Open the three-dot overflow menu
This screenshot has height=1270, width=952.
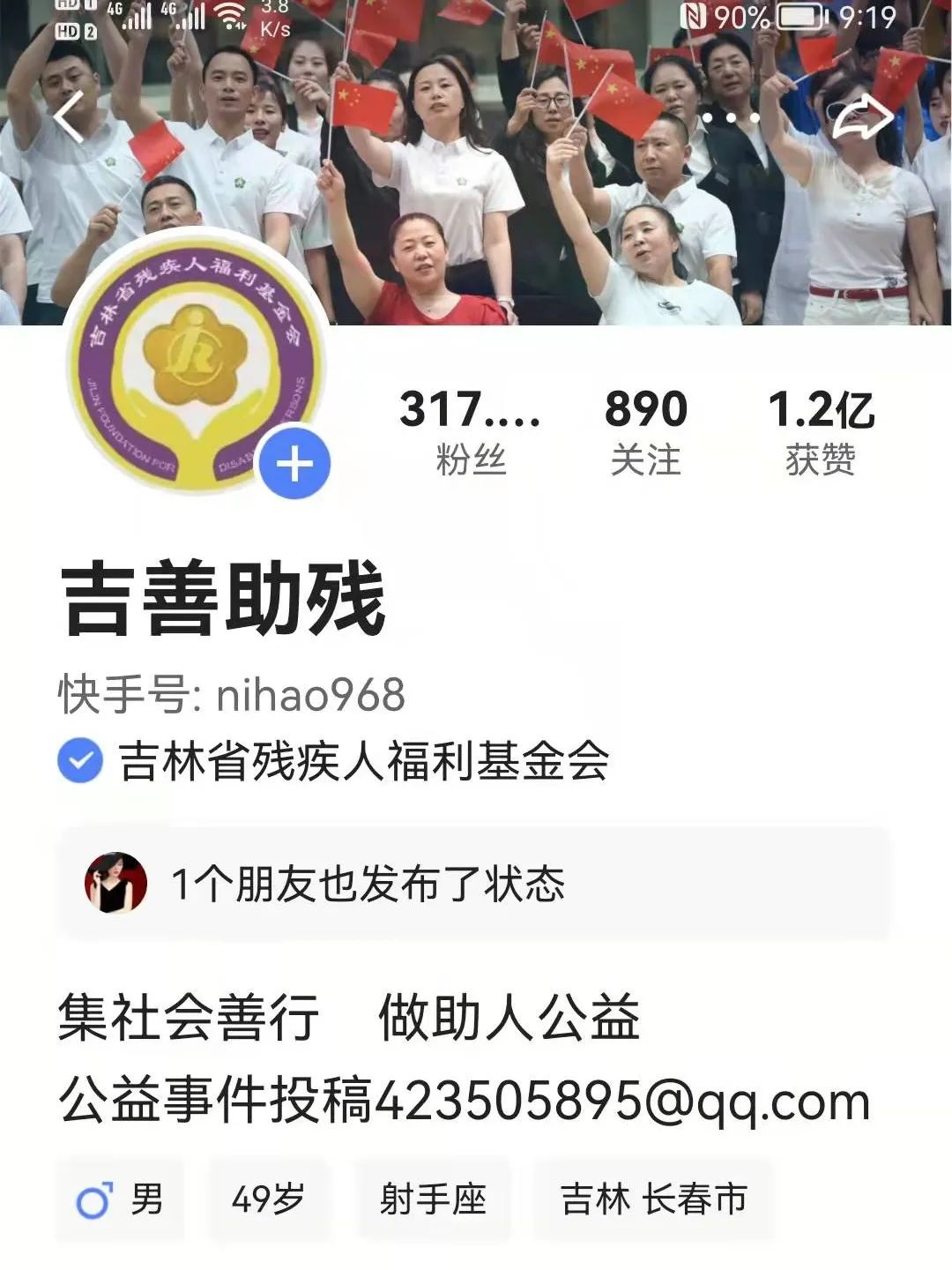coord(731,117)
